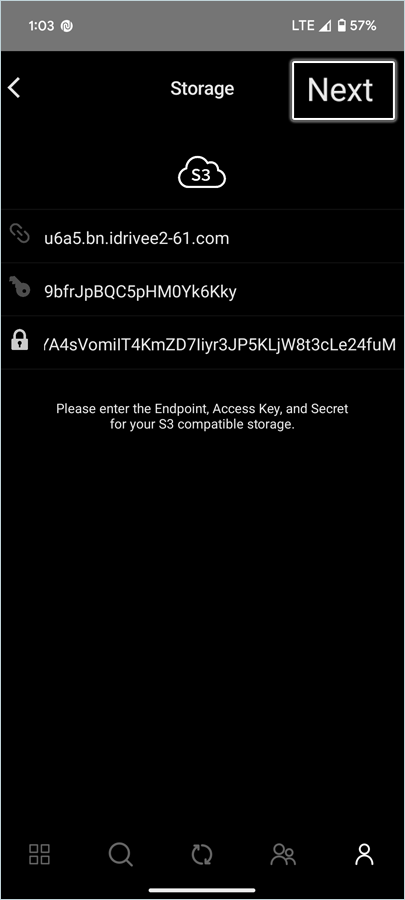Open the sync tab with circular arrows
This screenshot has width=405, height=900.
pyautogui.click(x=202, y=854)
